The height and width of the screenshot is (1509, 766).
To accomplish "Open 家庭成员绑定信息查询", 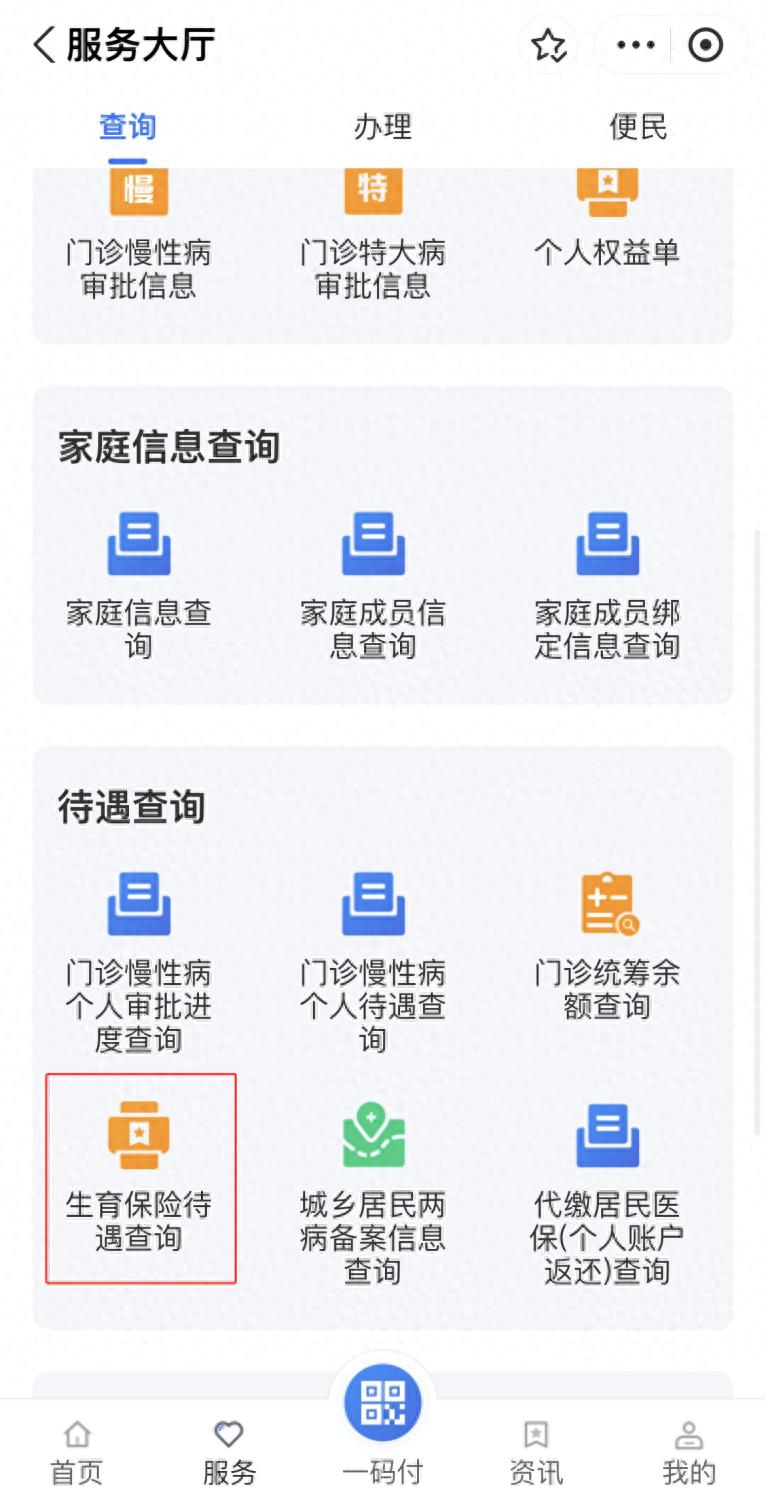I will (607, 585).
